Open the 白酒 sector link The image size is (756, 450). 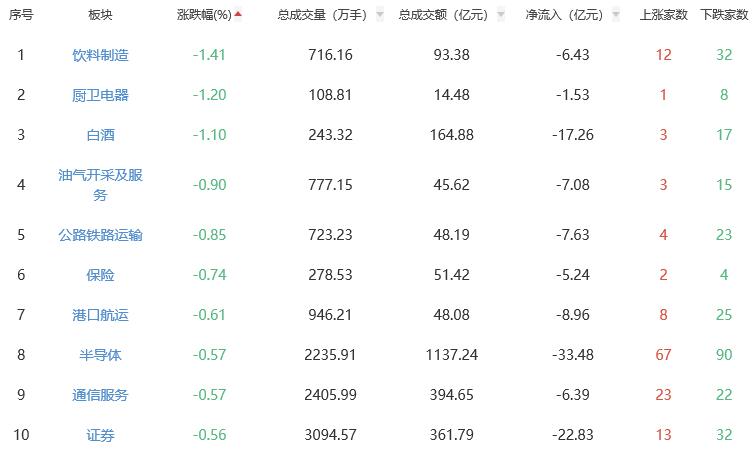click(100, 135)
